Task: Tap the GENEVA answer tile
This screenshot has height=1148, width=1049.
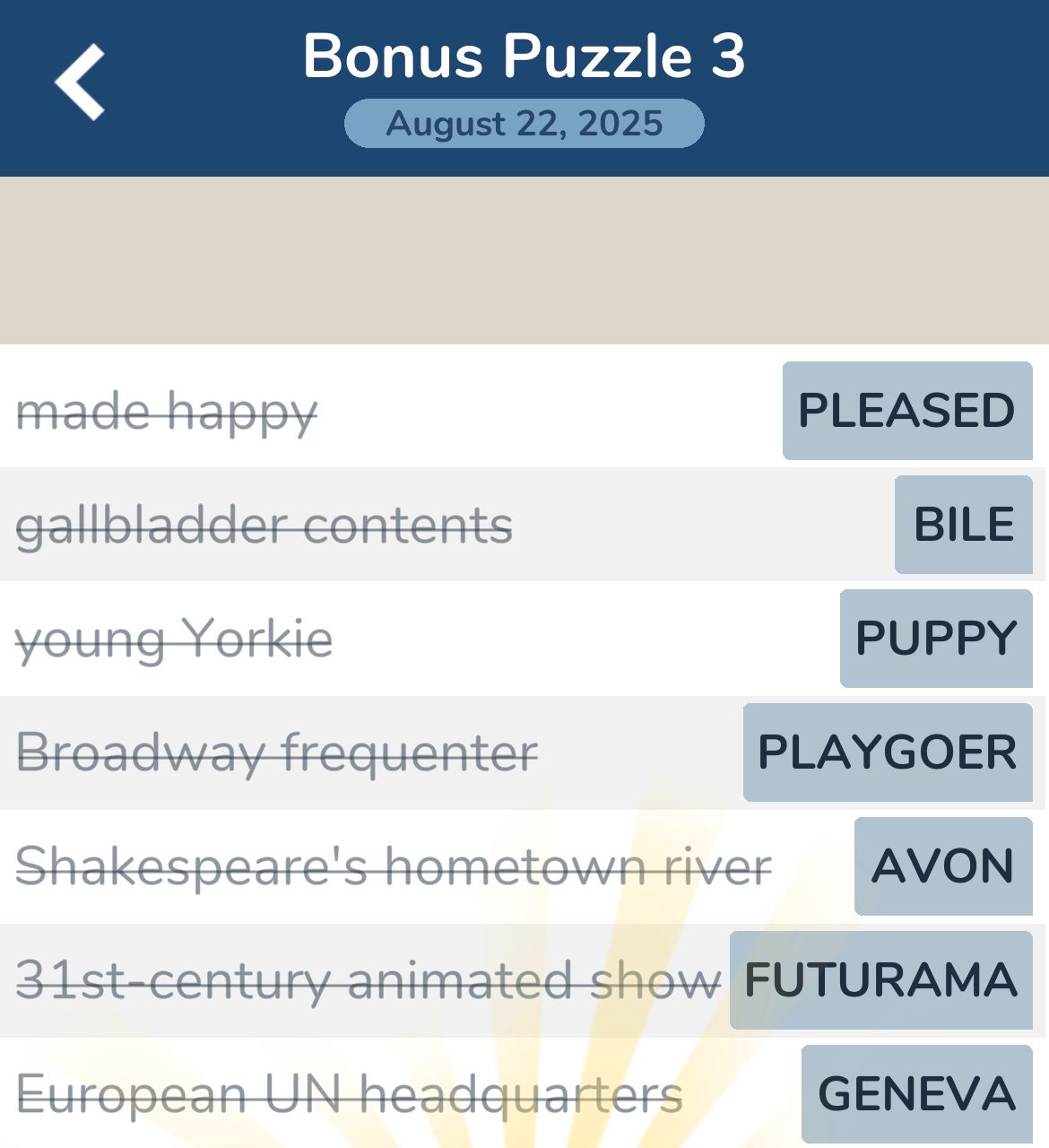Action: tap(916, 1094)
